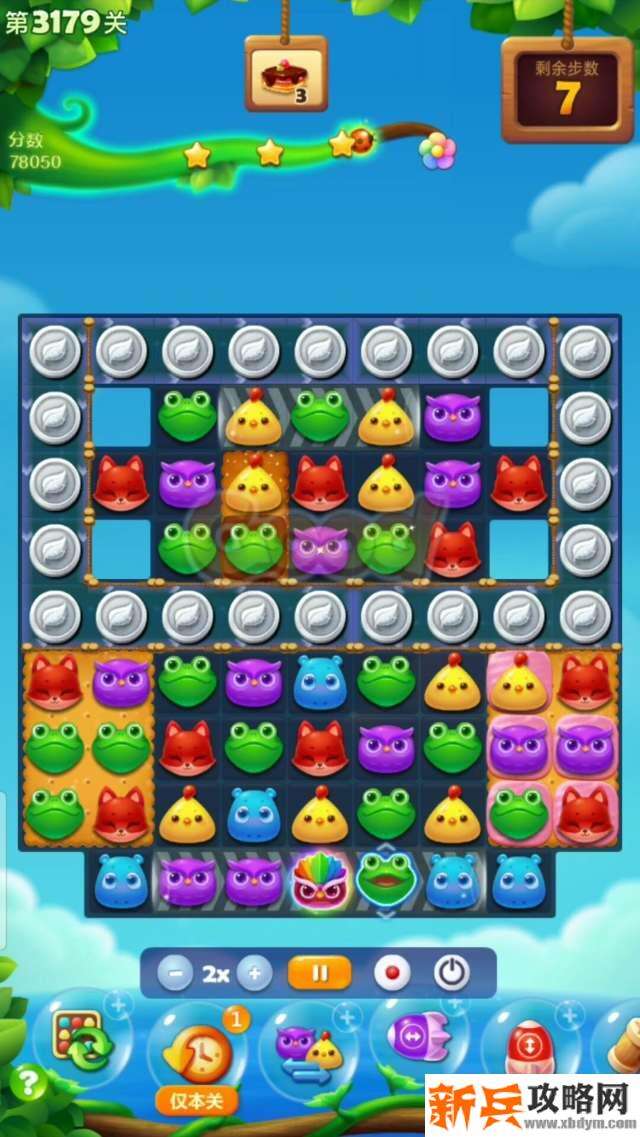Tap the power button in the speed bar
640x1137 pixels.
[451, 973]
